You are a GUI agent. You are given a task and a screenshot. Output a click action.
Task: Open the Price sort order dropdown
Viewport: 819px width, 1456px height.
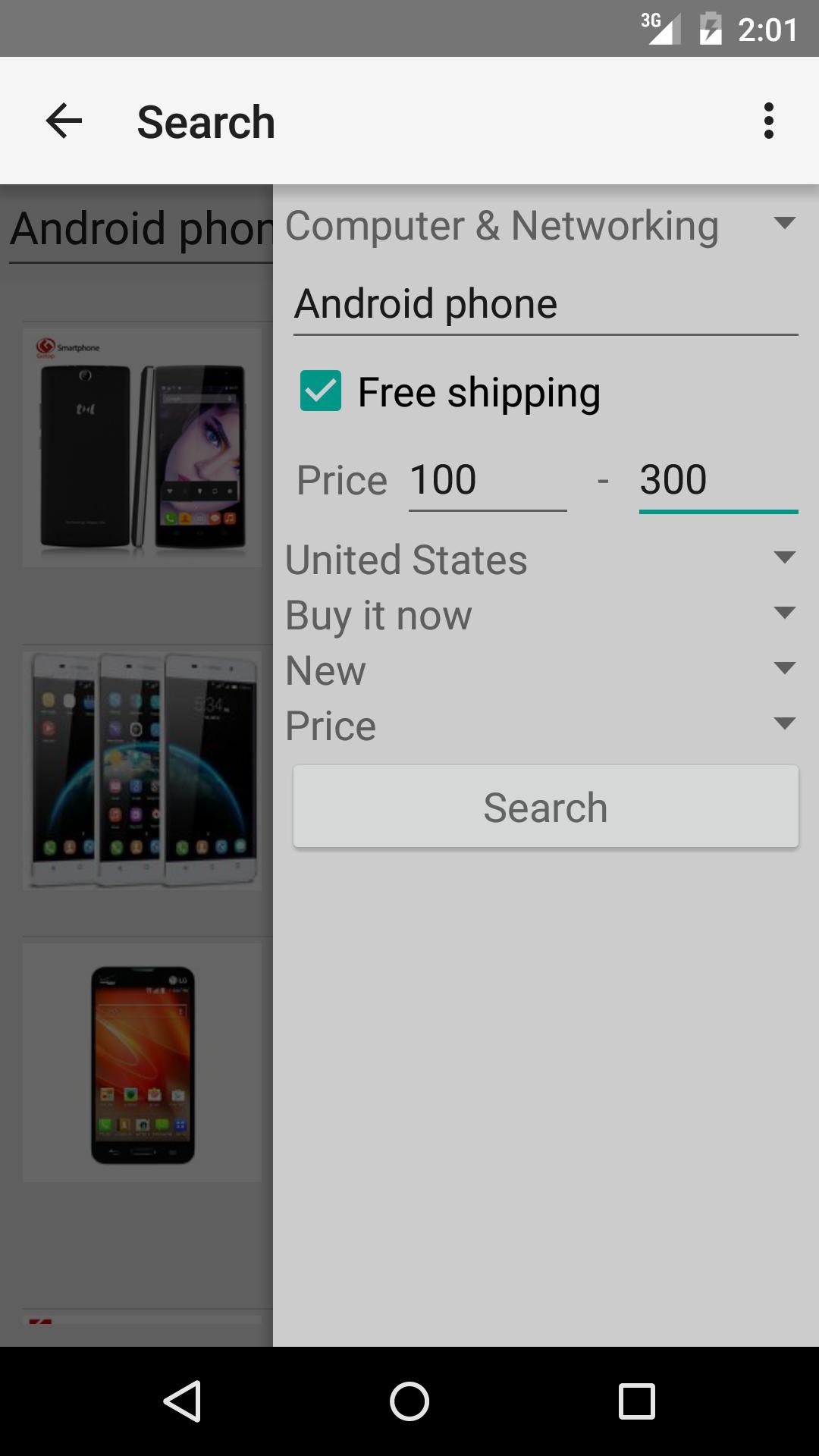540,726
